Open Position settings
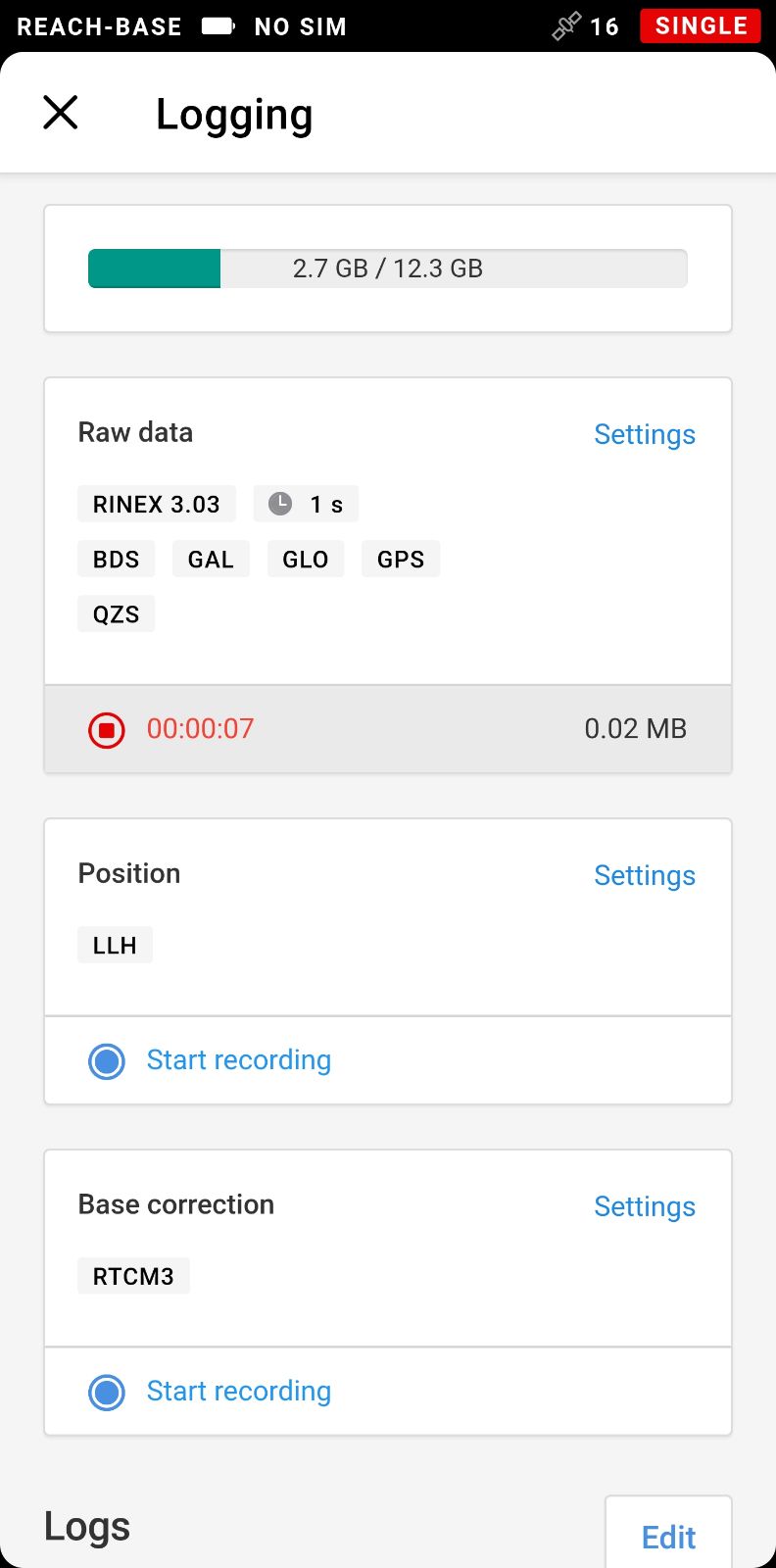 point(644,875)
